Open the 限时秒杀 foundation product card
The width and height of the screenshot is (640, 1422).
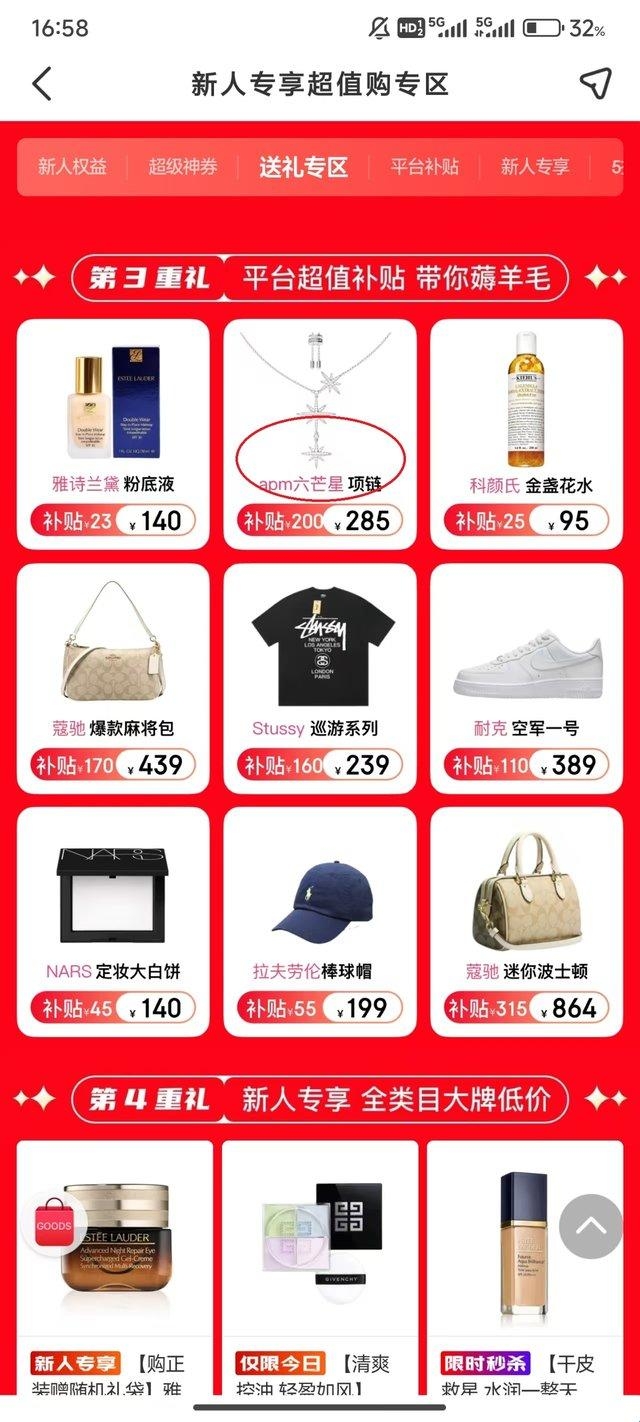524,1270
